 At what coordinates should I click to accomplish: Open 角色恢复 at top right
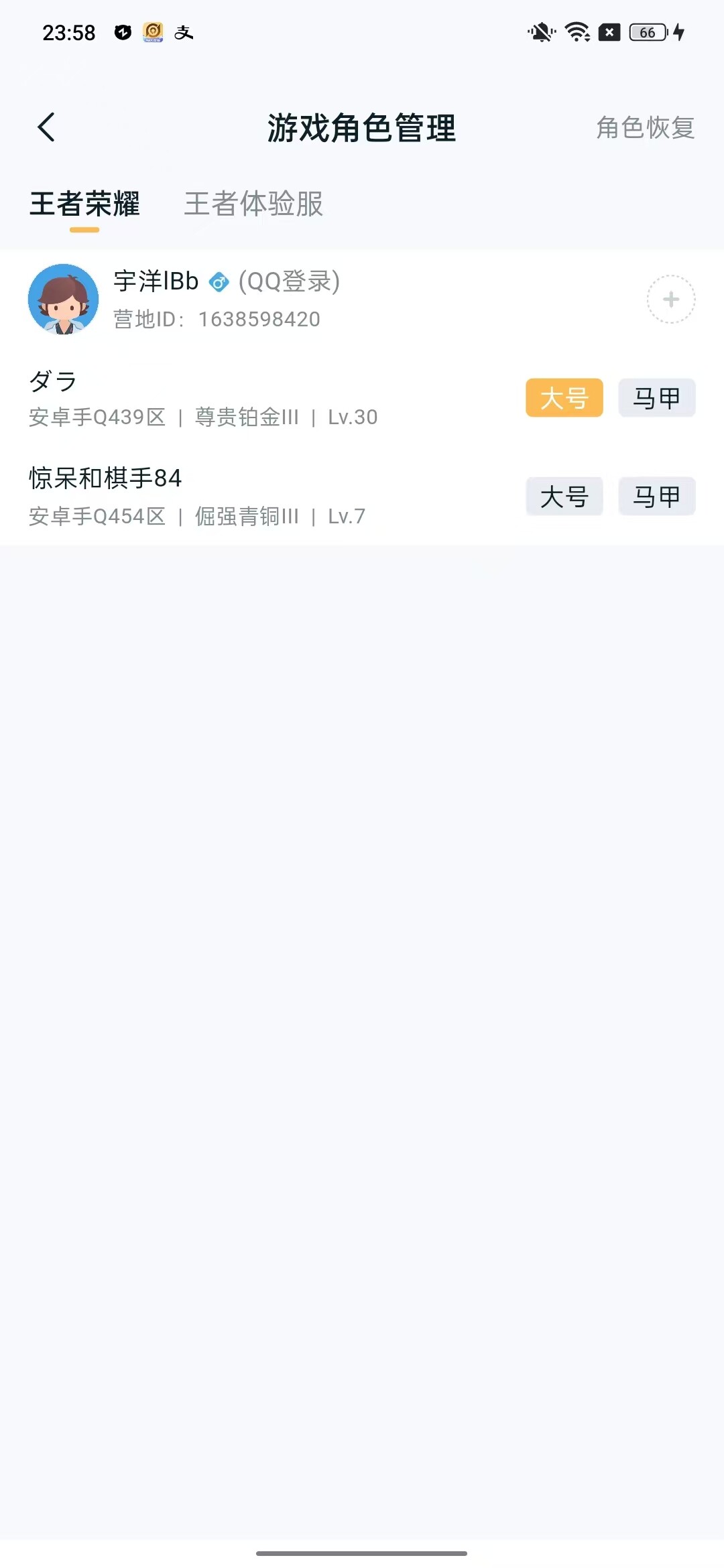[645, 127]
